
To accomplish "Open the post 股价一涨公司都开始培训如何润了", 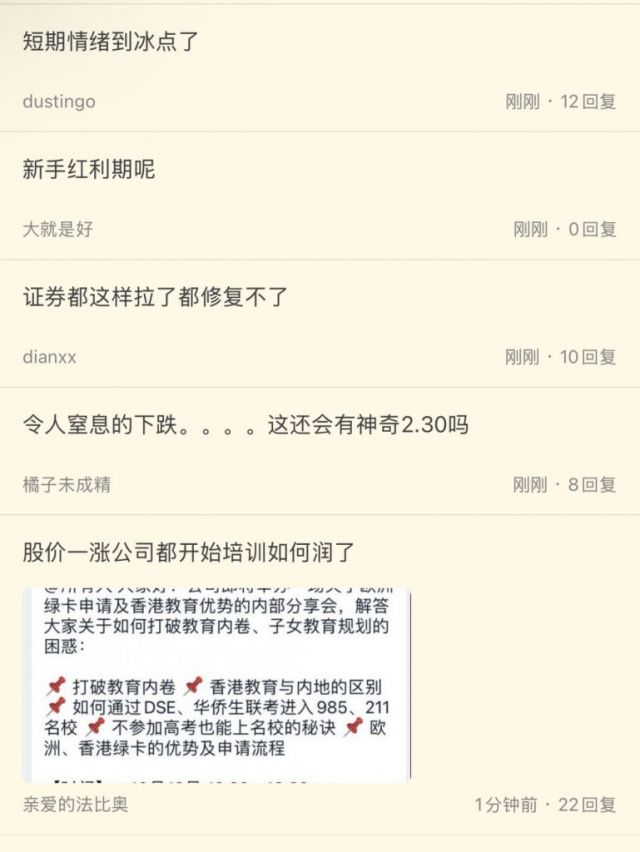I will (x=189, y=552).
